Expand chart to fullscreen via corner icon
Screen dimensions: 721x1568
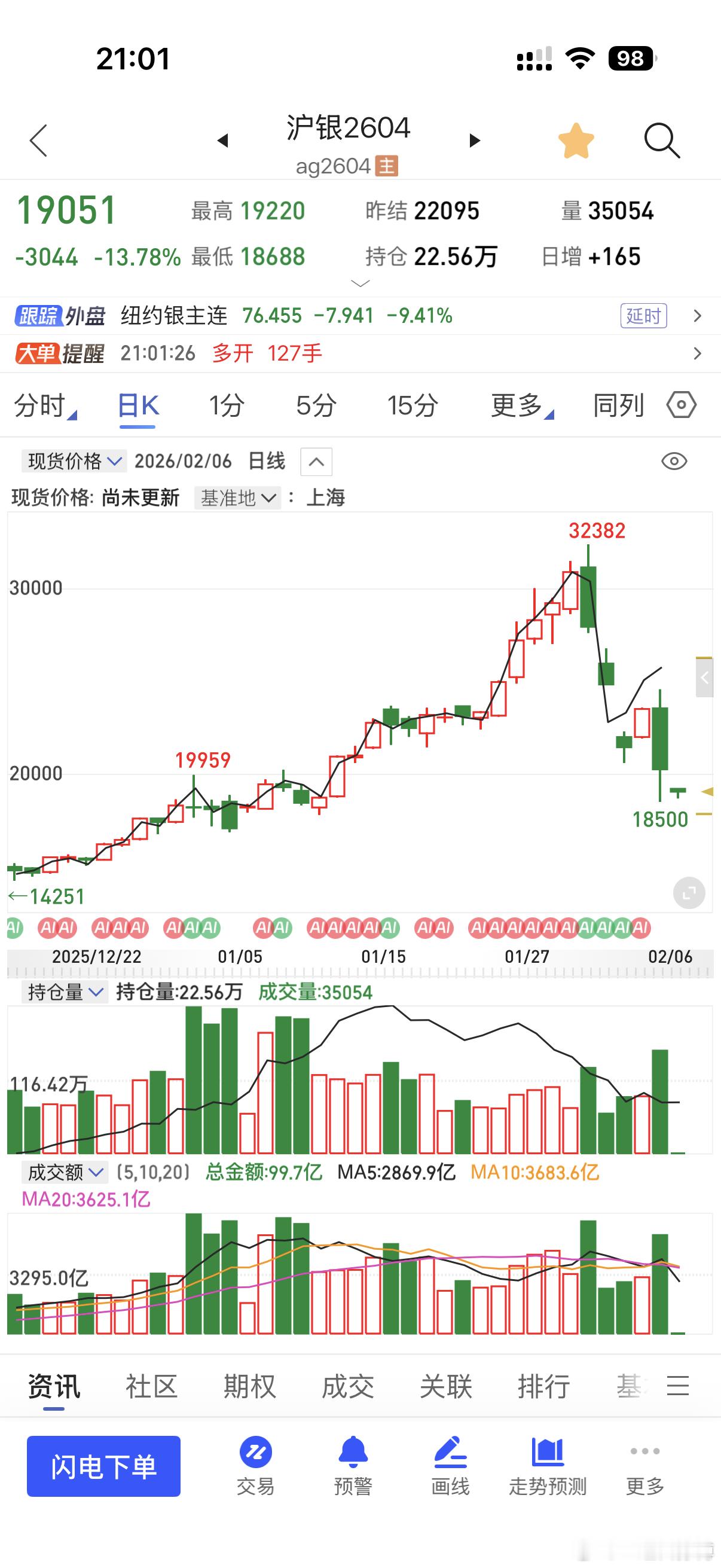click(688, 892)
